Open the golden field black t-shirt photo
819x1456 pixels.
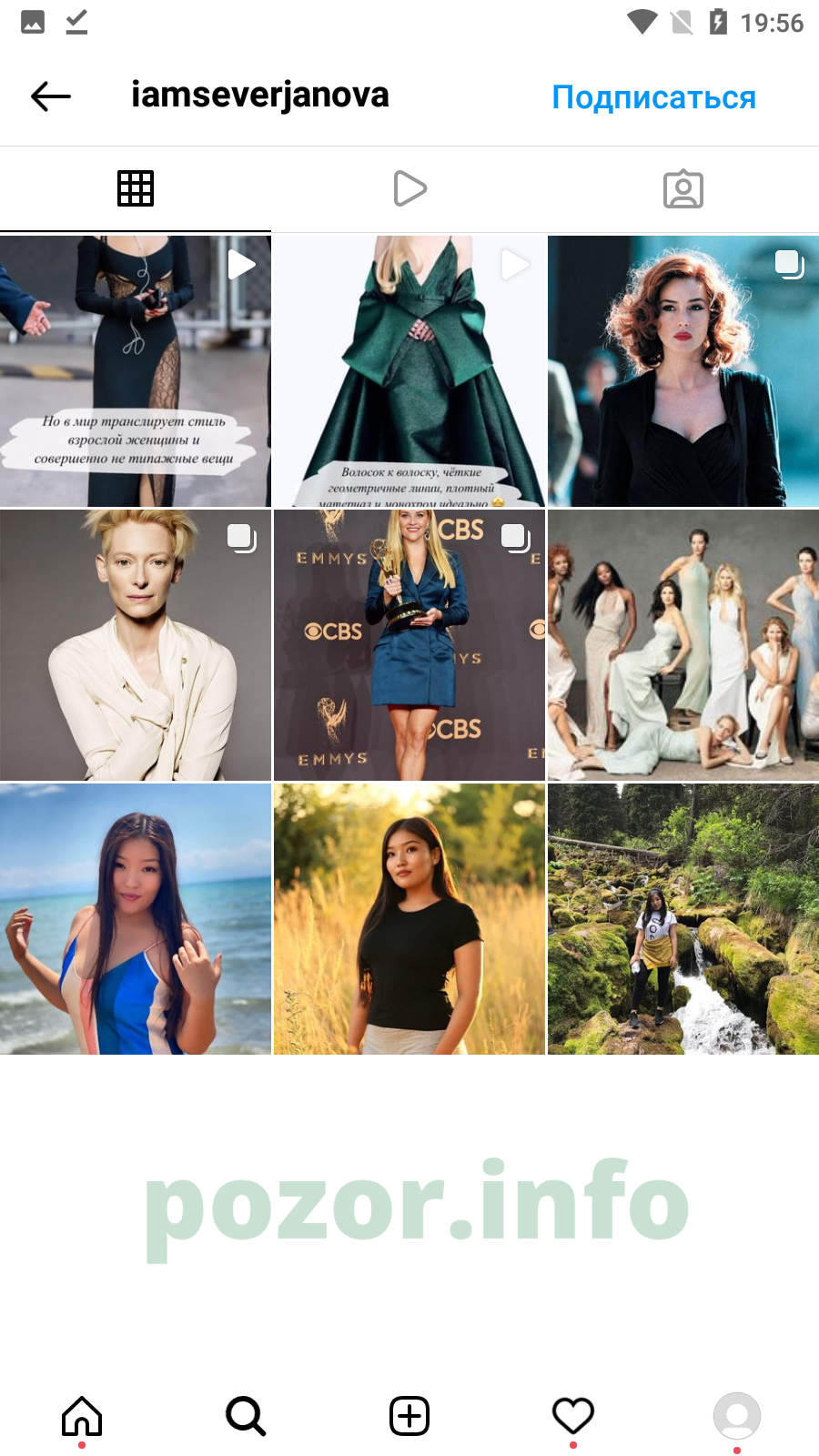[x=409, y=919]
